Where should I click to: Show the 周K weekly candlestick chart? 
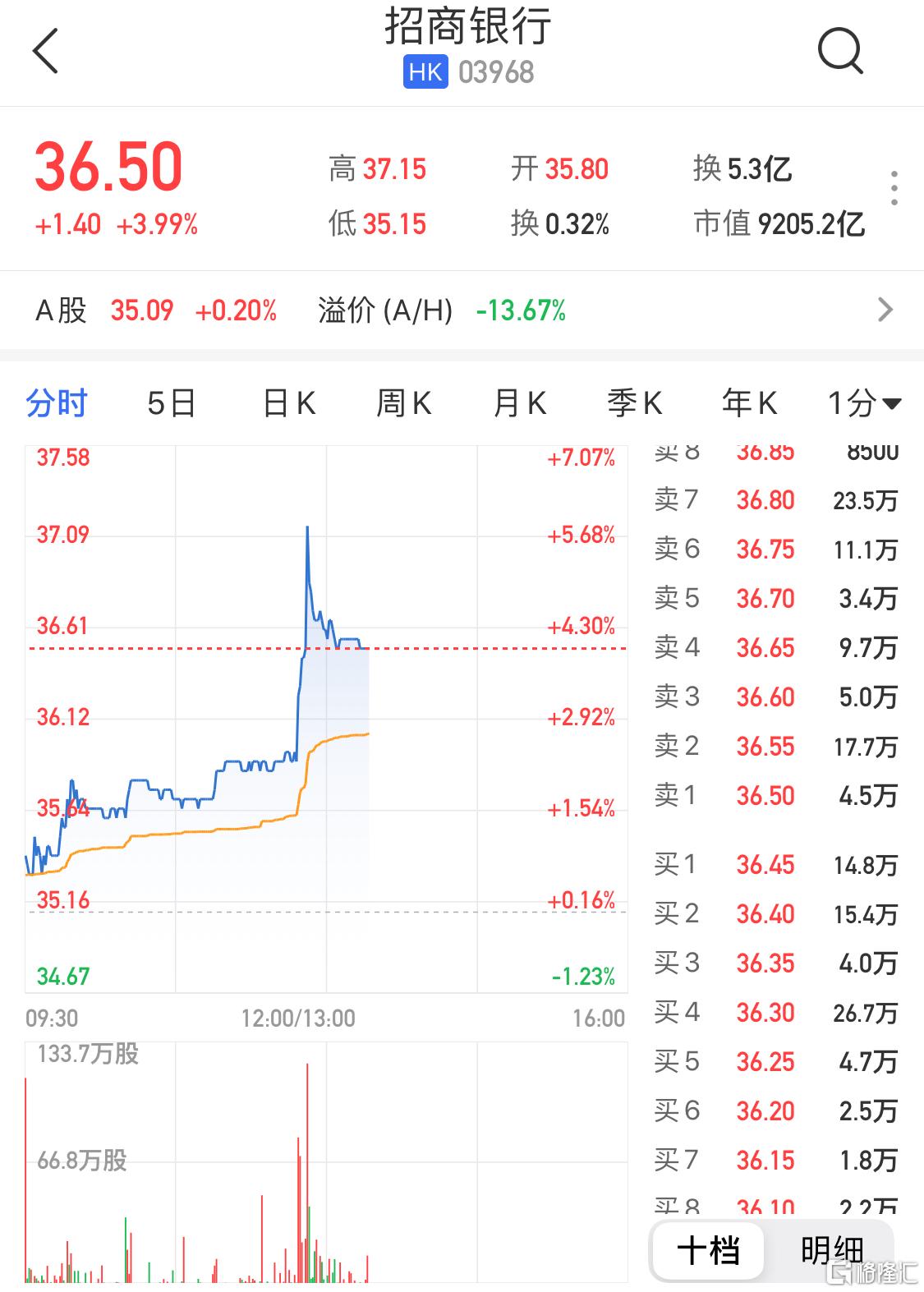(403, 403)
